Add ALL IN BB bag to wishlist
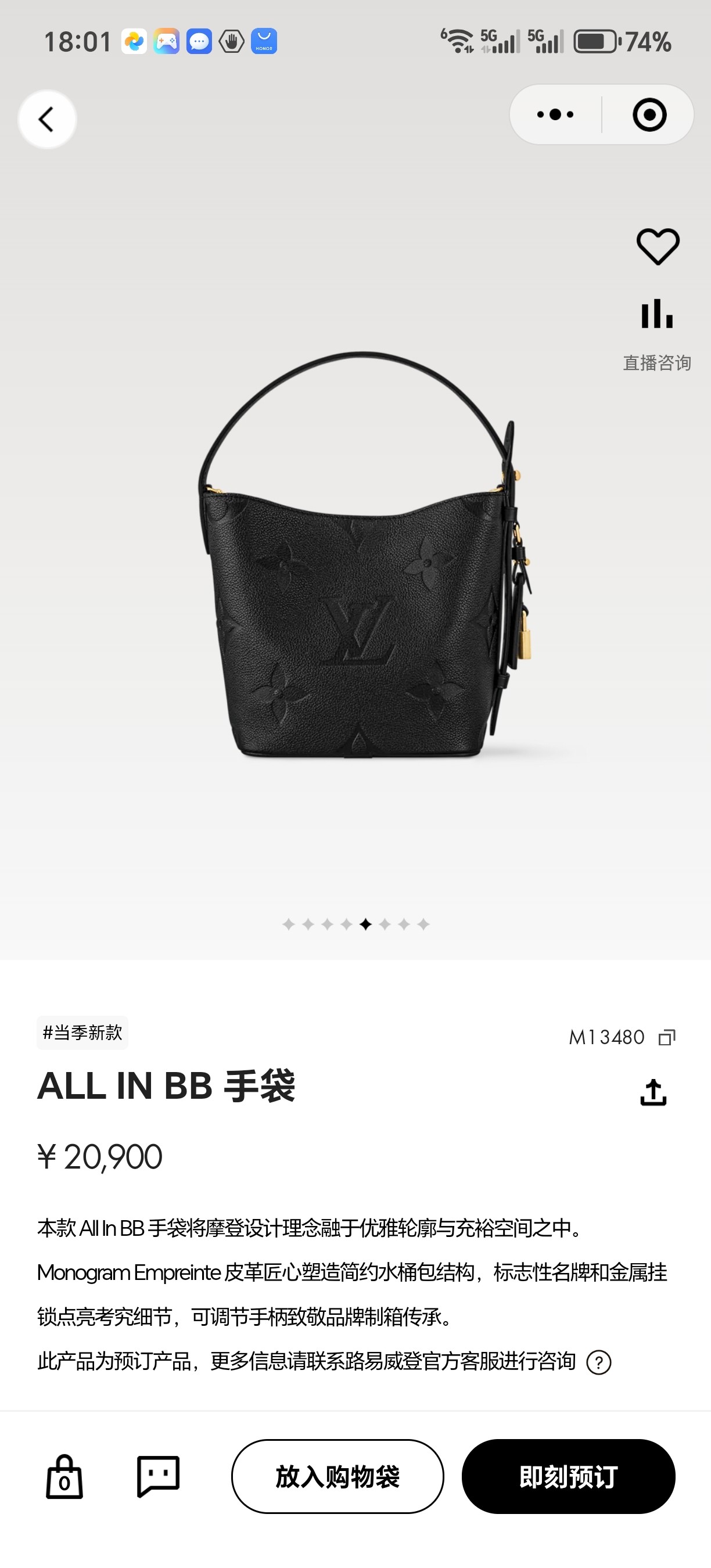The height and width of the screenshot is (1568, 711). 658,246
